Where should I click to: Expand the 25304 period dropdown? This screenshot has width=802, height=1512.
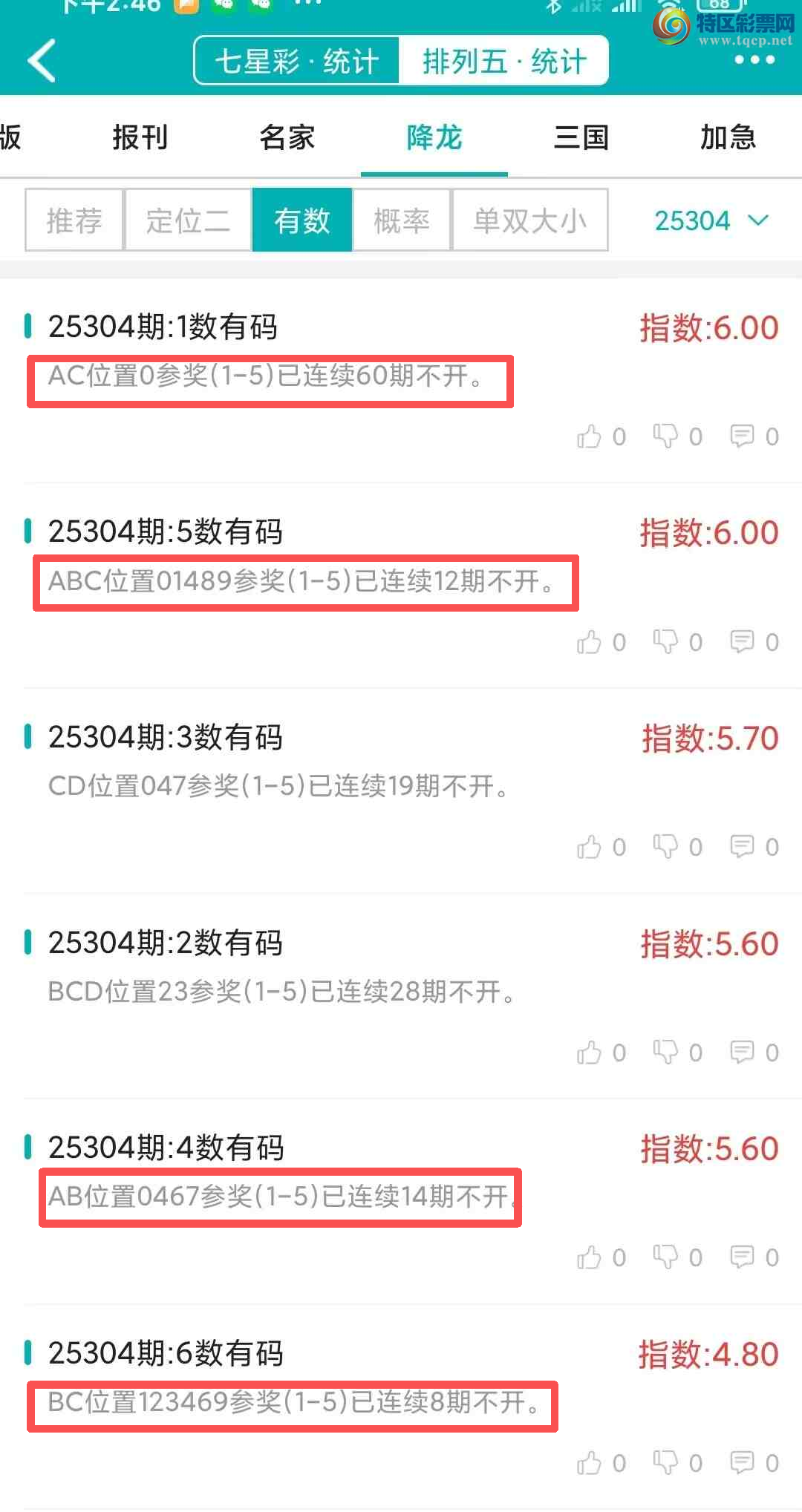(710, 220)
